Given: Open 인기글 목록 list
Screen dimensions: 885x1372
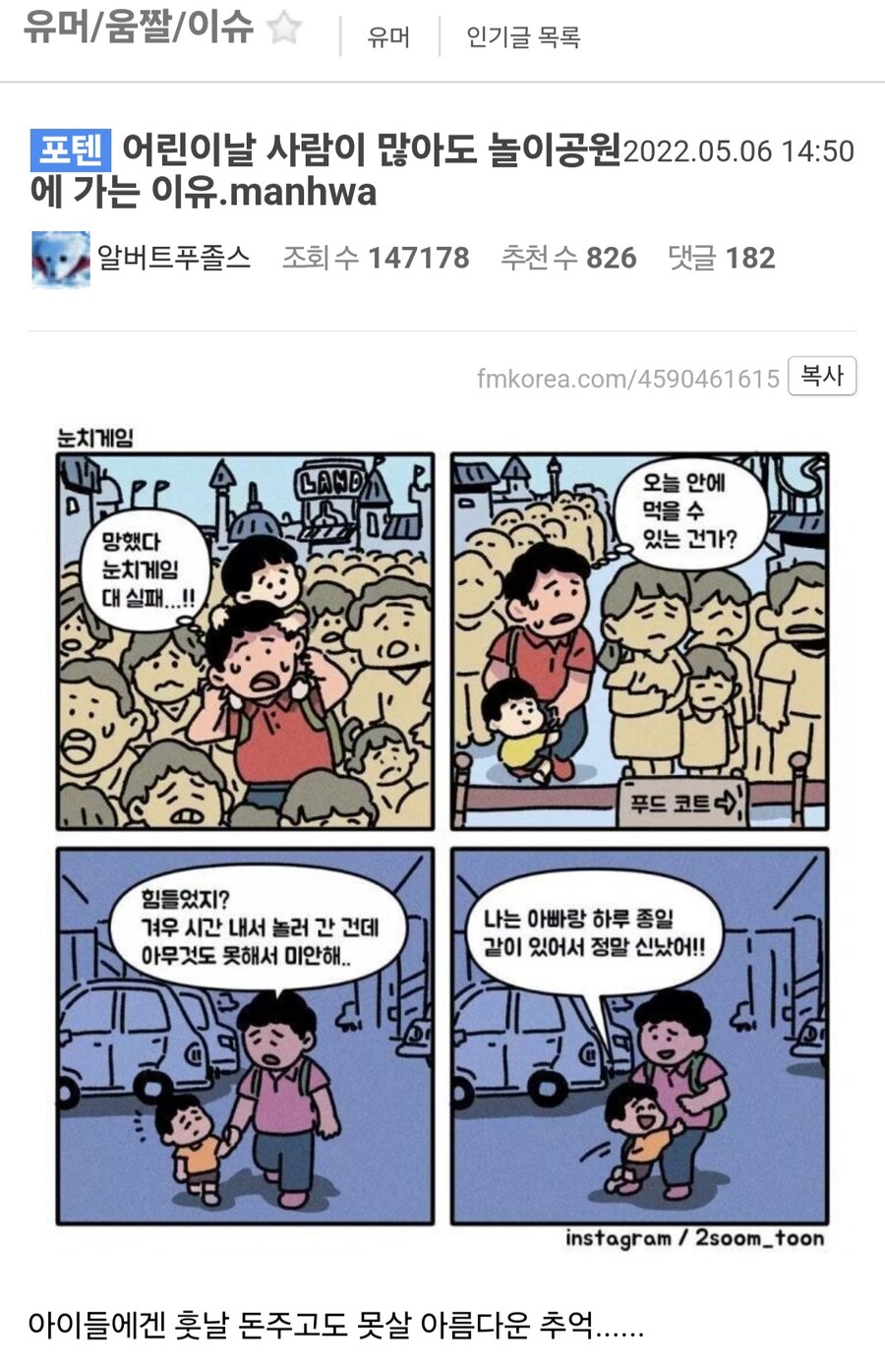Looking at the screenshot, I should click(x=523, y=37).
